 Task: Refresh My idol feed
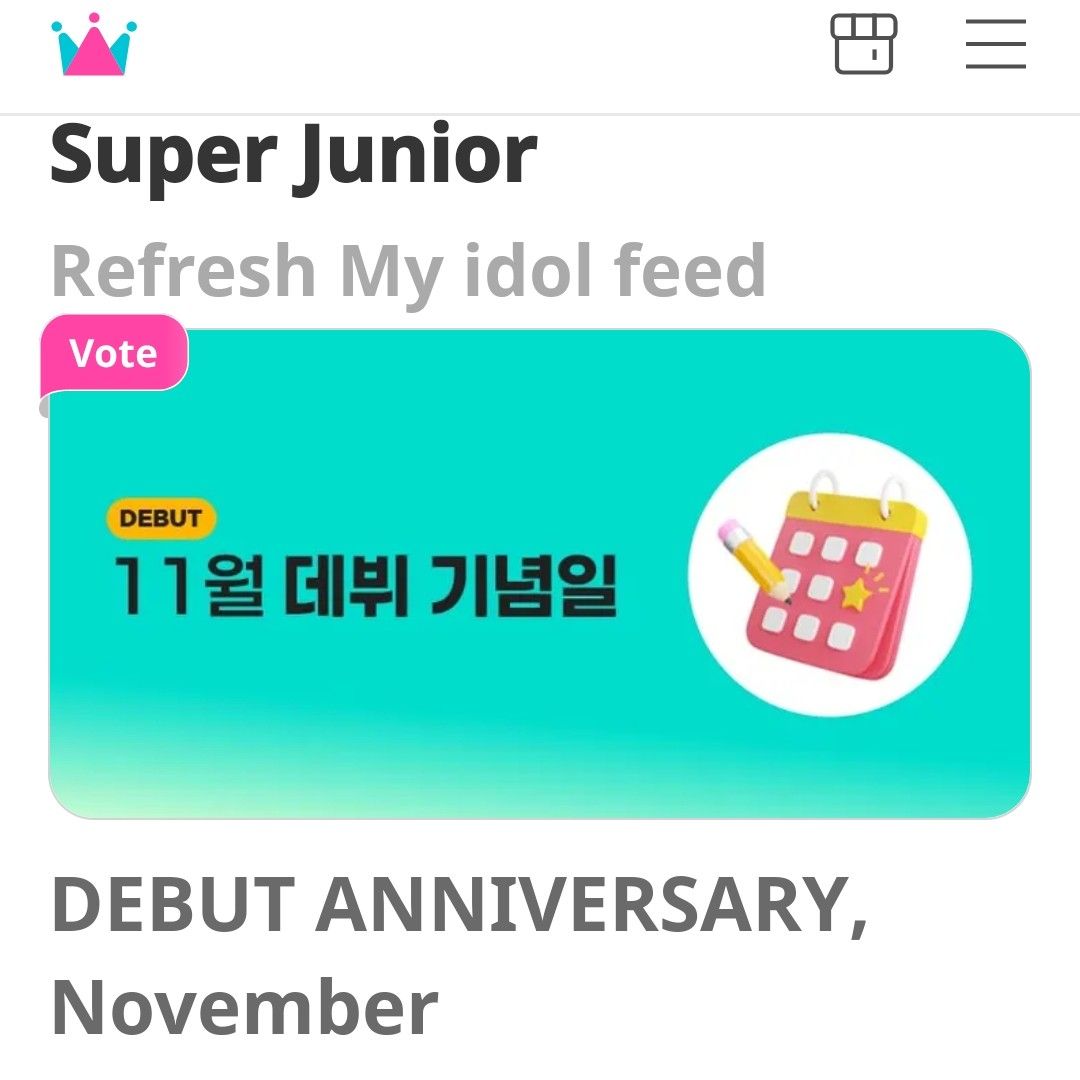click(408, 270)
